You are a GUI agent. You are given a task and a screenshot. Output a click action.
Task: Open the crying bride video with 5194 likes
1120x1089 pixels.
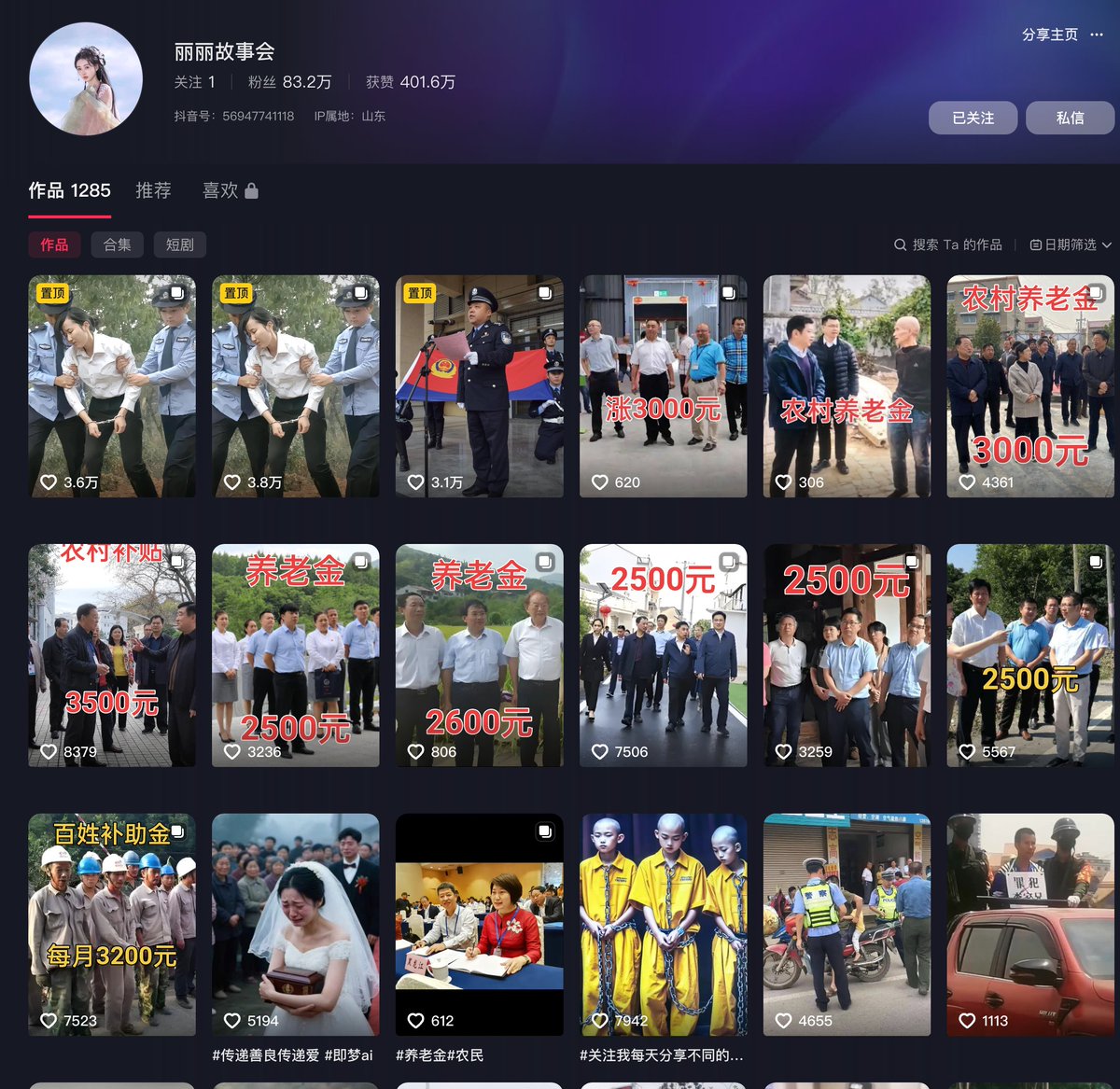(x=295, y=924)
